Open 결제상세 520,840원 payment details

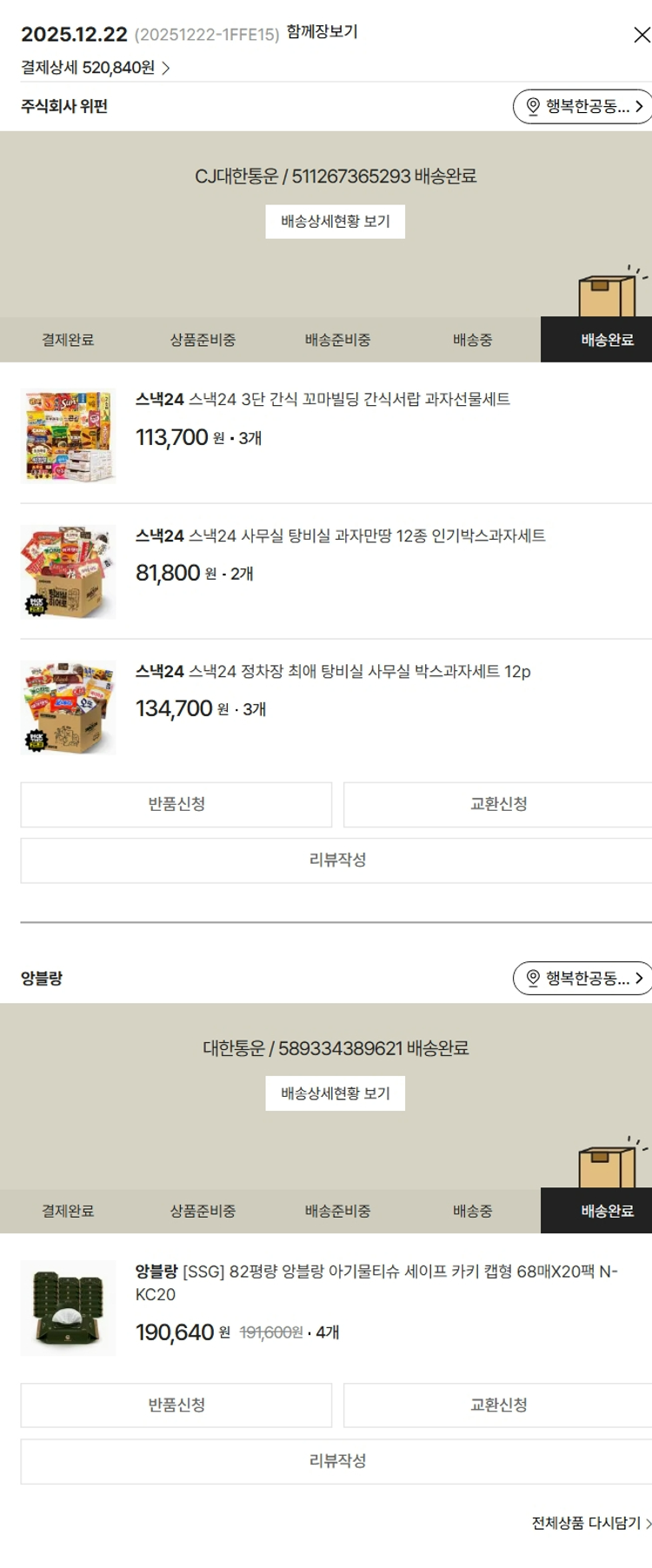pyautogui.click(x=96, y=68)
